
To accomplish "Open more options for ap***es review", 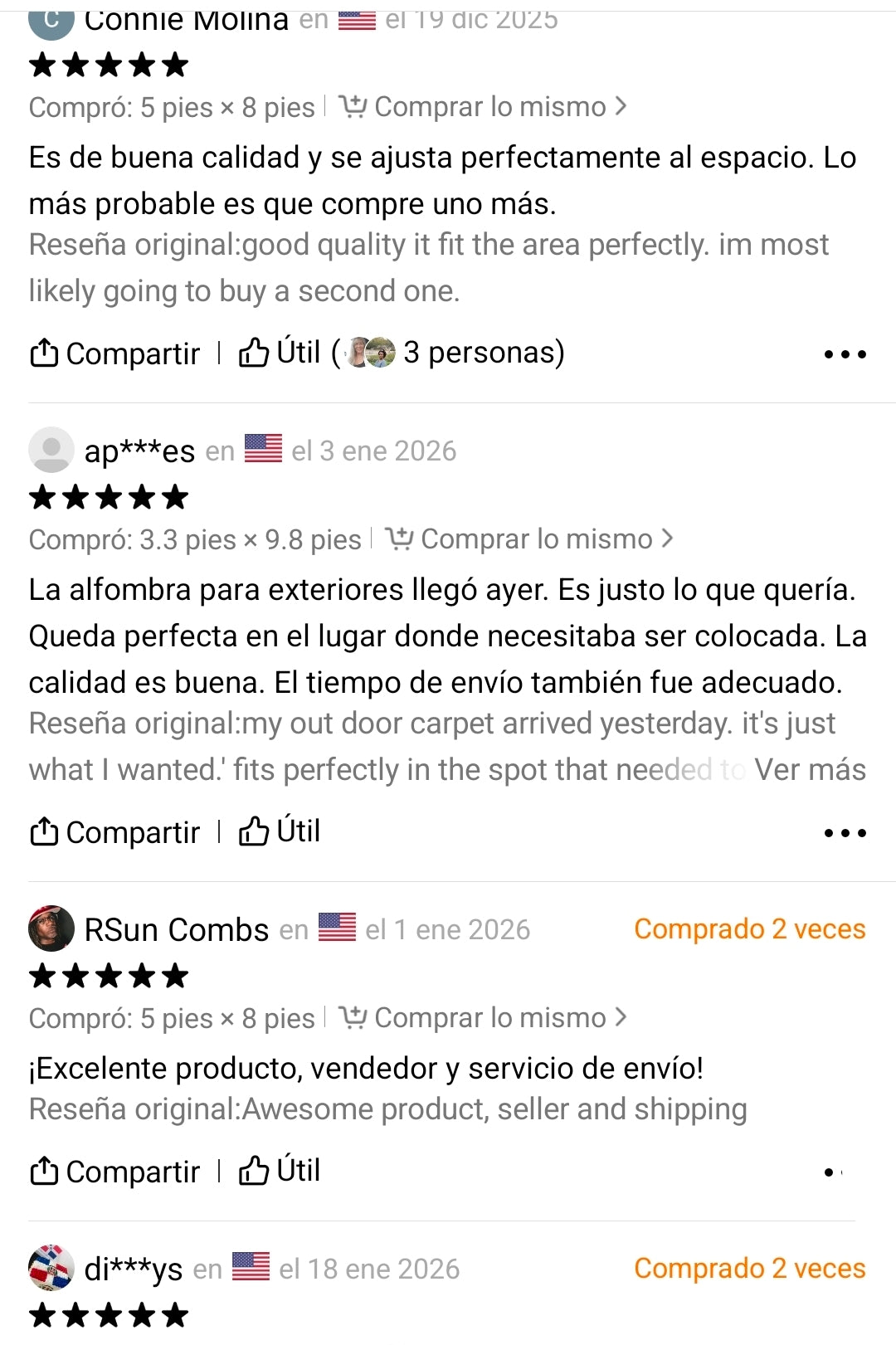I will [845, 833].
